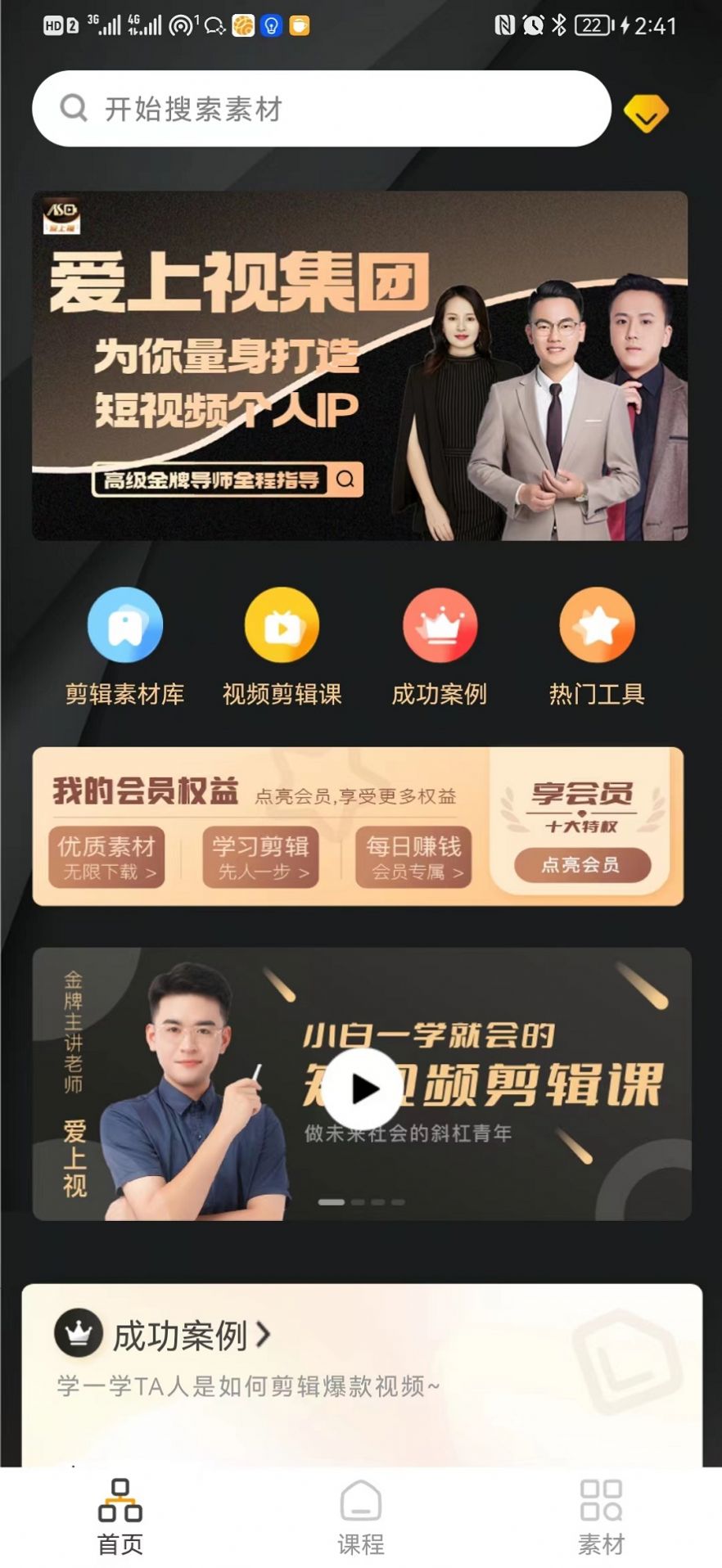The width and height of the screenshot is (722, 1568).
Task: Play the 短视频剪辑课 video
Action: click(x=363, y=1088)
